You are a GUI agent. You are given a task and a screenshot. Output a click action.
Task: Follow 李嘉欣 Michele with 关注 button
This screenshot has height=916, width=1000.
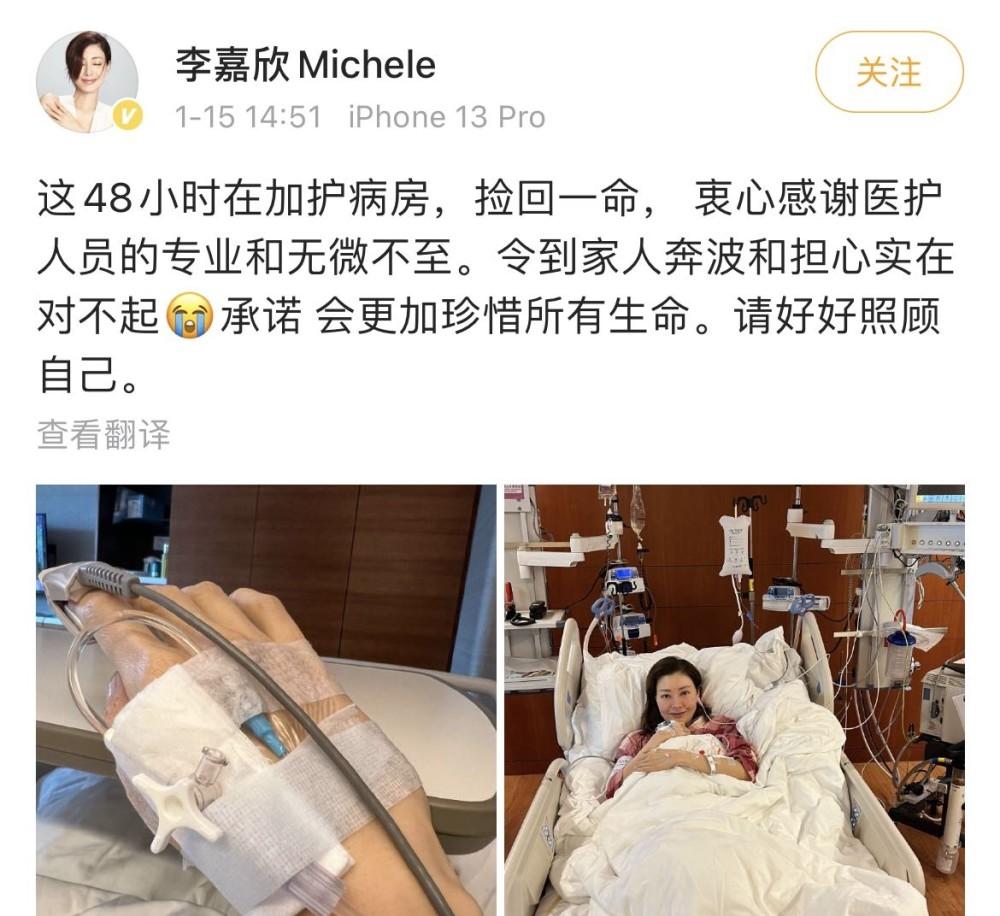(889, 72)
